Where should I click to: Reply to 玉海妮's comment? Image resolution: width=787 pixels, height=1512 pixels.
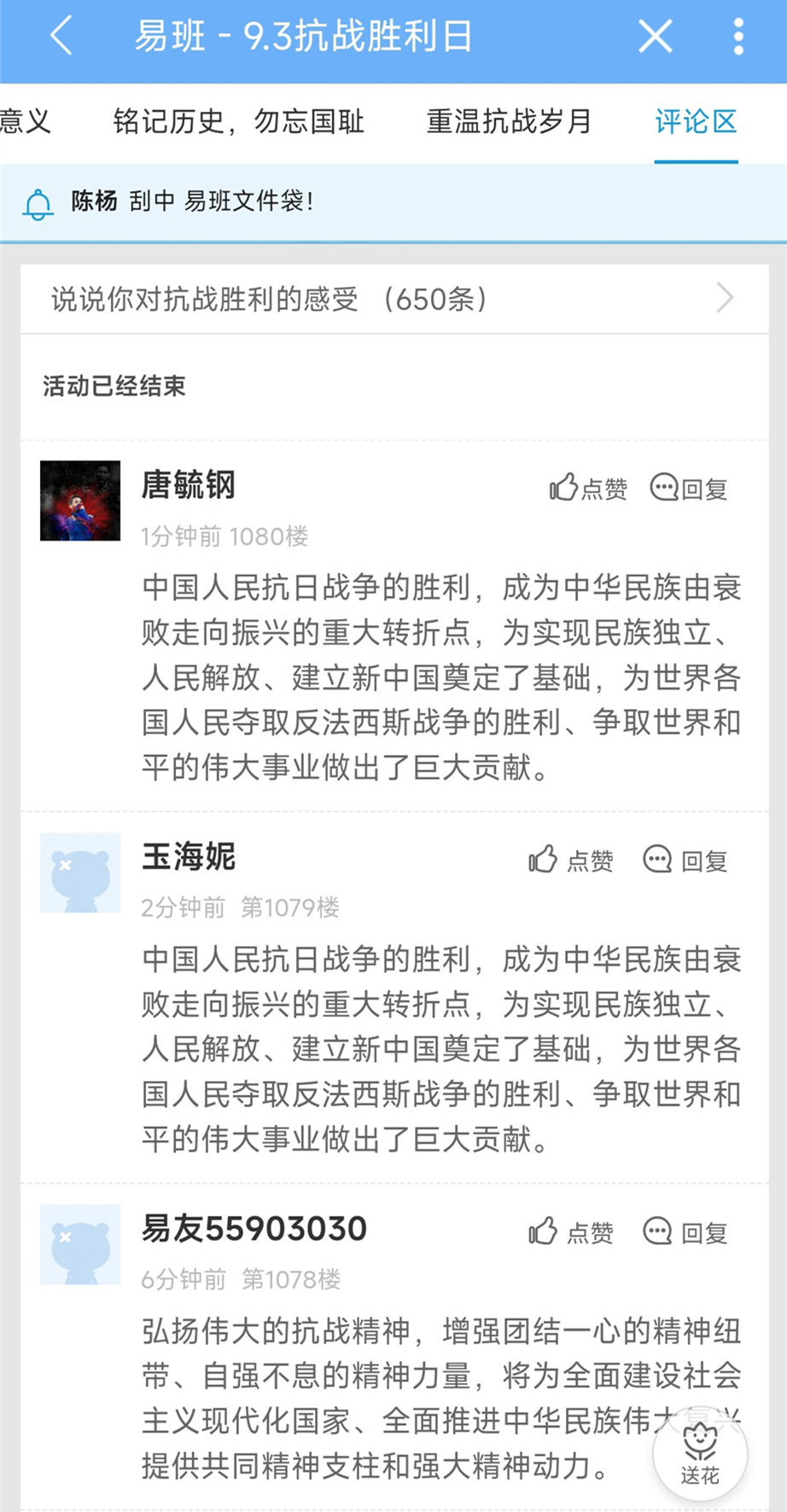[x=685, y=860]
